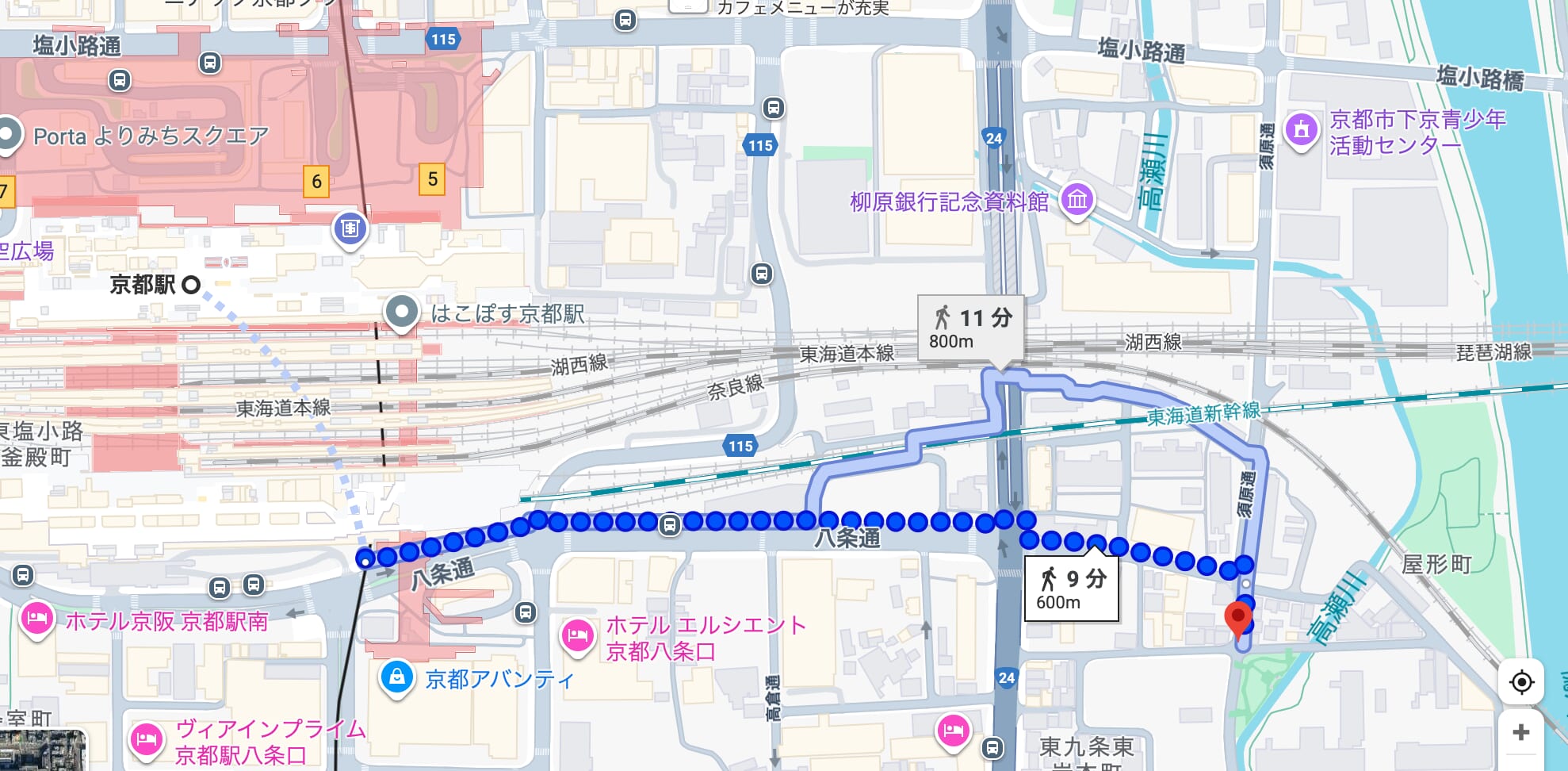Open Porta よりみちスクエア place marker

click(x=8, y=135)
